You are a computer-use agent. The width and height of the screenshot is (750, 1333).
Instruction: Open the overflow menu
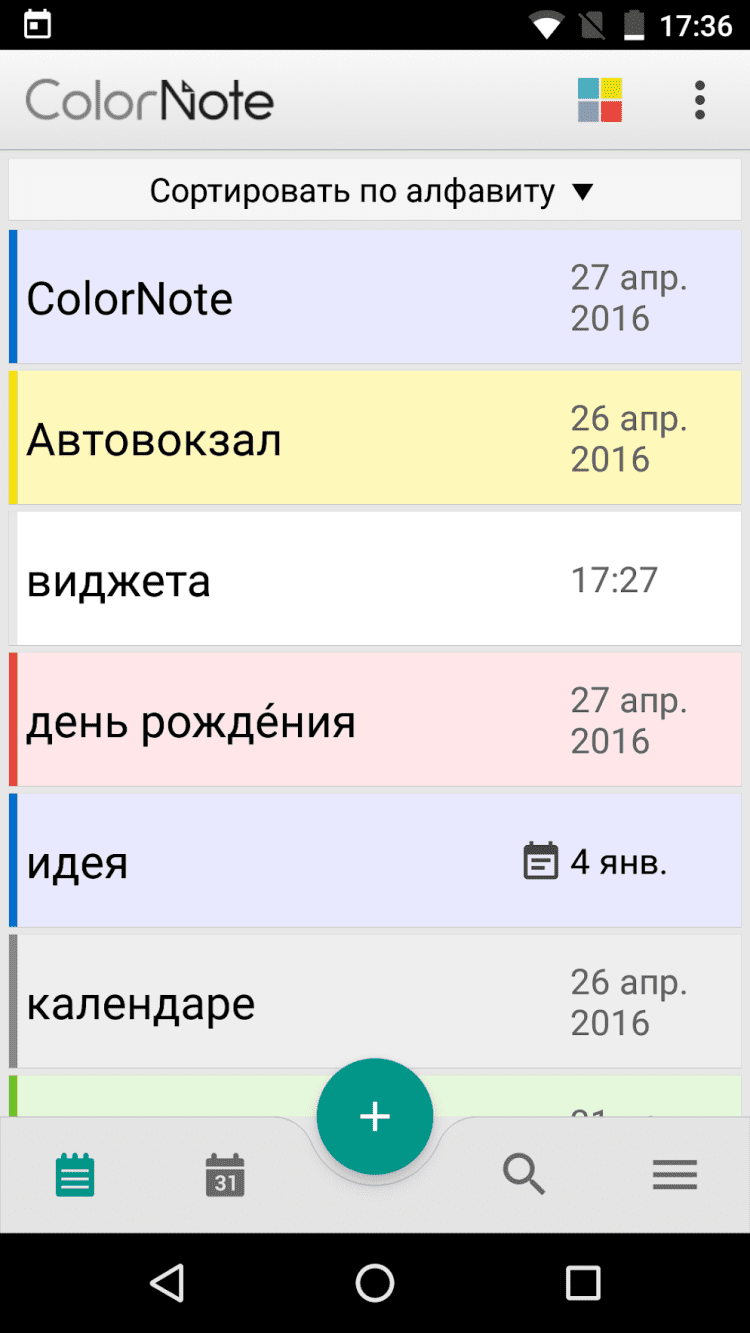(x=699, y=100)
